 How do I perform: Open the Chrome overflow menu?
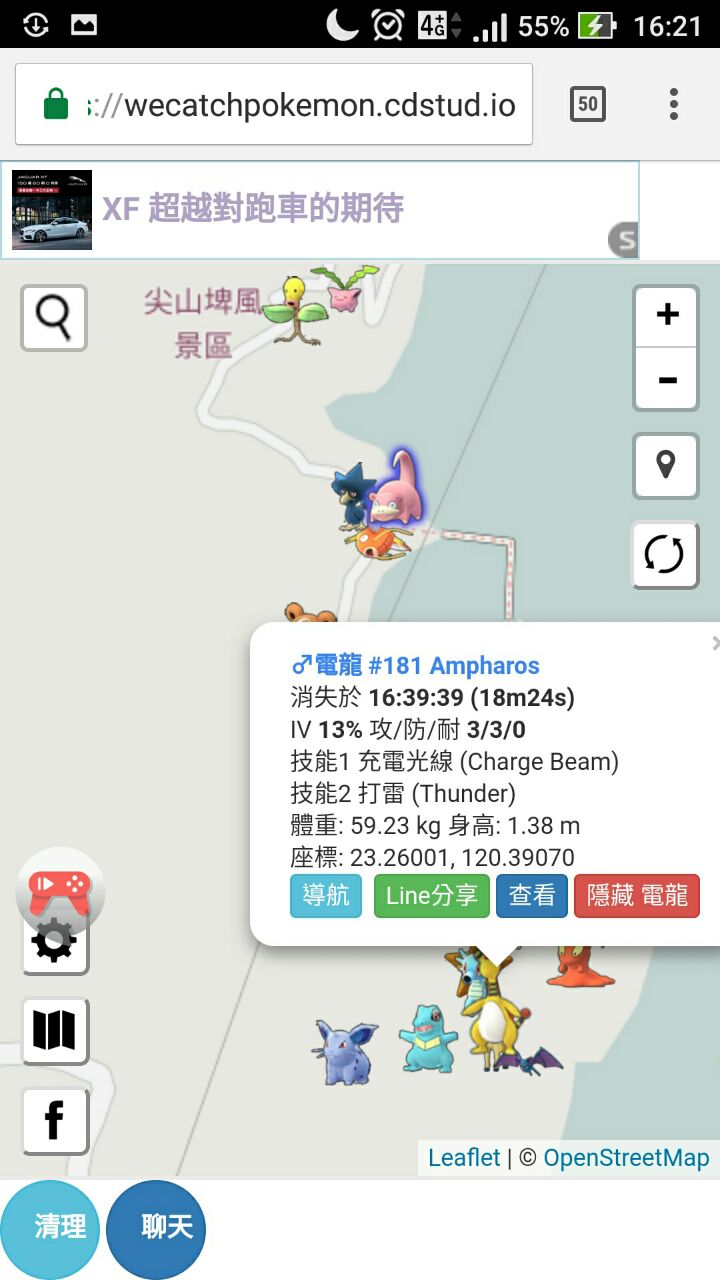674,104
